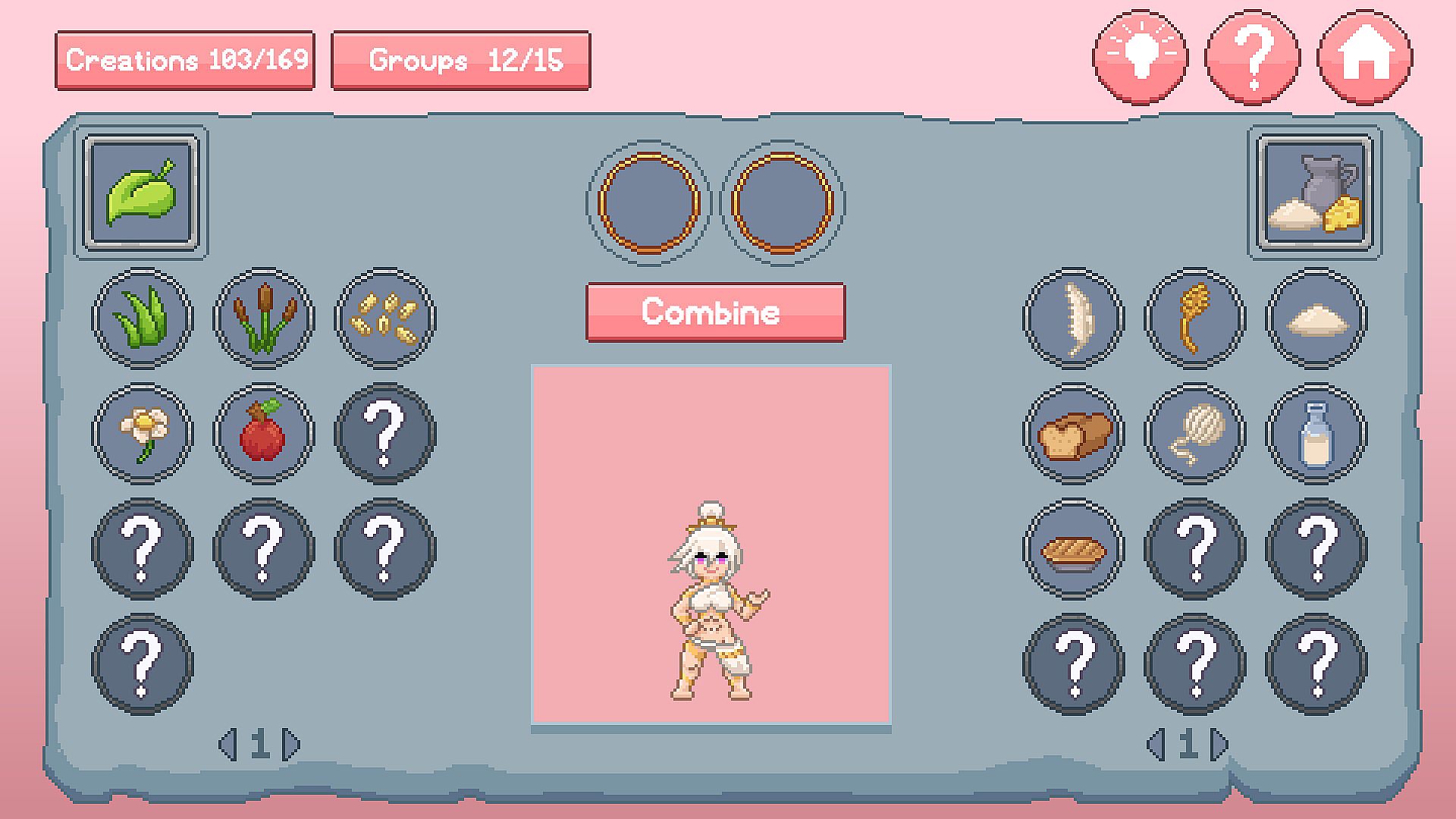
Task: Choose the bread loaf item
Action: tap(1073, 433)
